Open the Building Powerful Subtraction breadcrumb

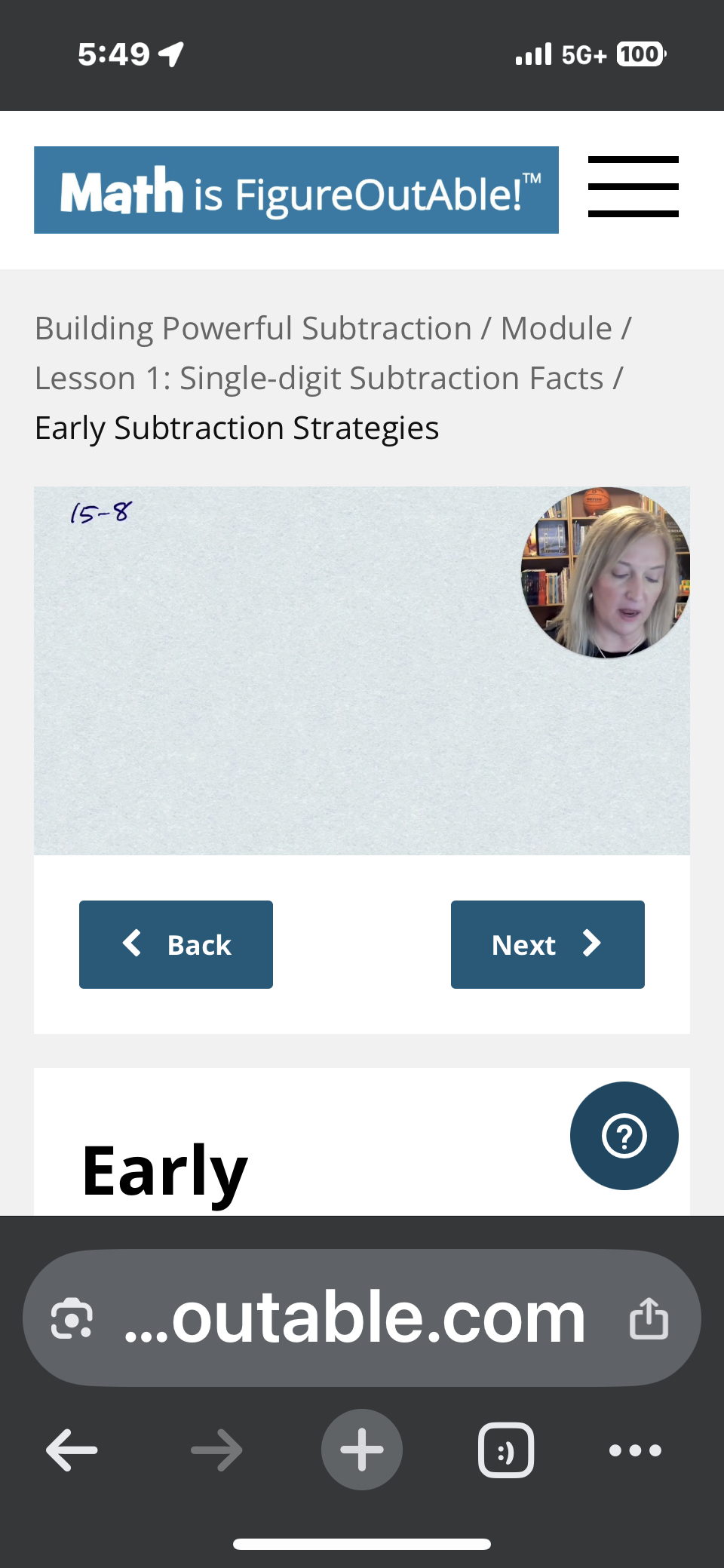tap(253, 328)
